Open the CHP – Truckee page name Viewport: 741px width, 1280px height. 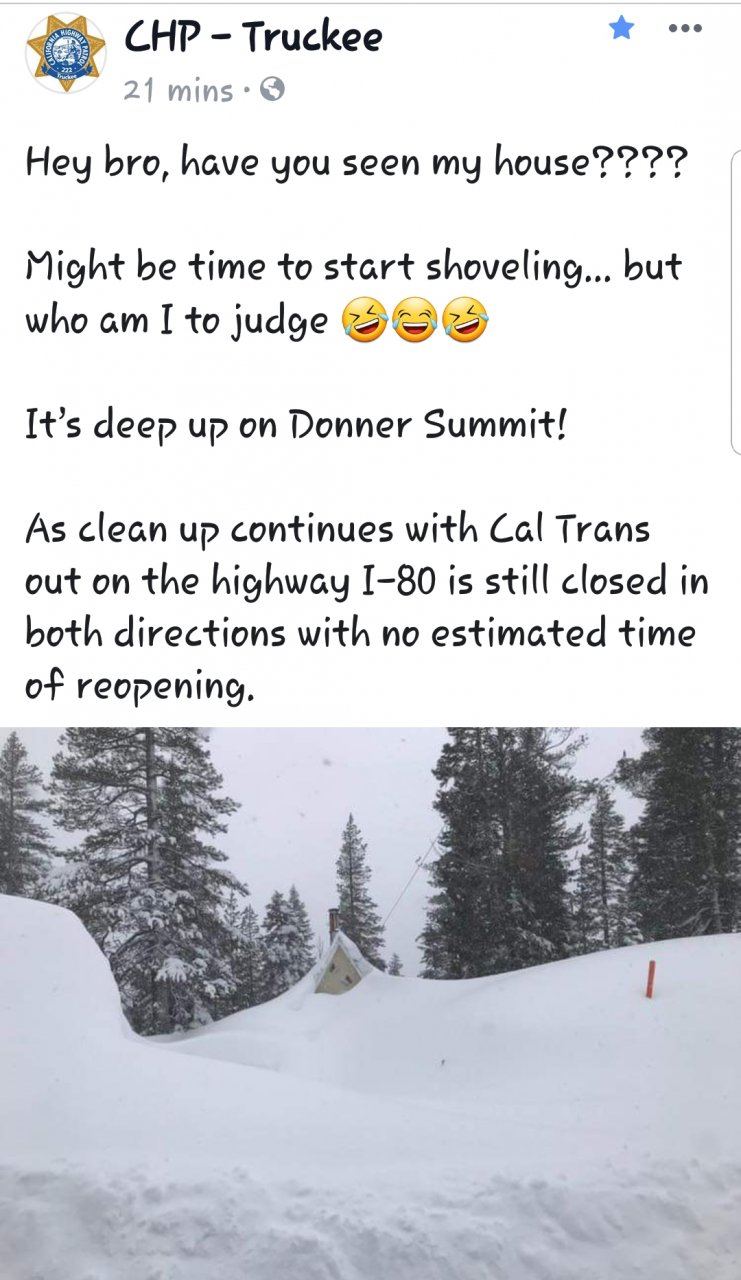click(x=253, y=38)
